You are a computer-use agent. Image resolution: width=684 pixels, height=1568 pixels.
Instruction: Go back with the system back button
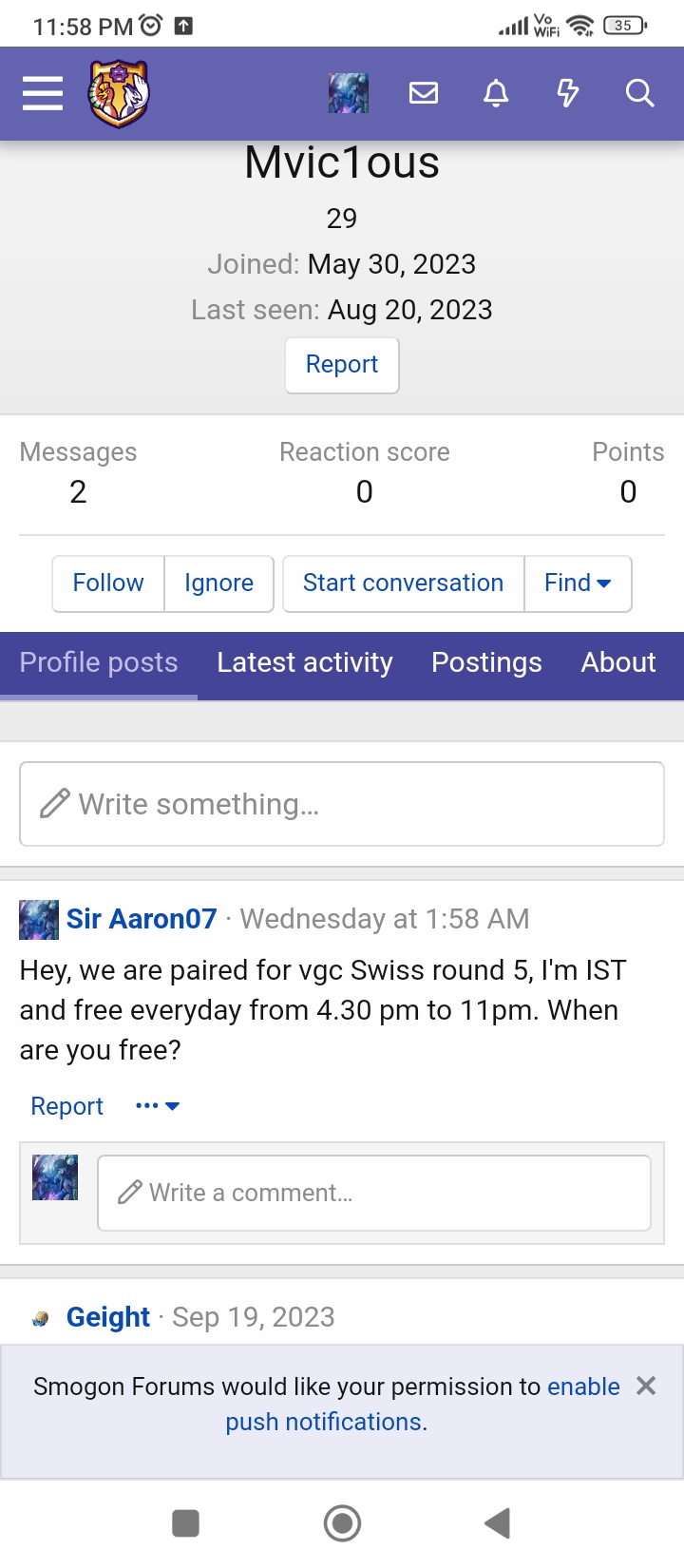click(x=498, y=1523)
